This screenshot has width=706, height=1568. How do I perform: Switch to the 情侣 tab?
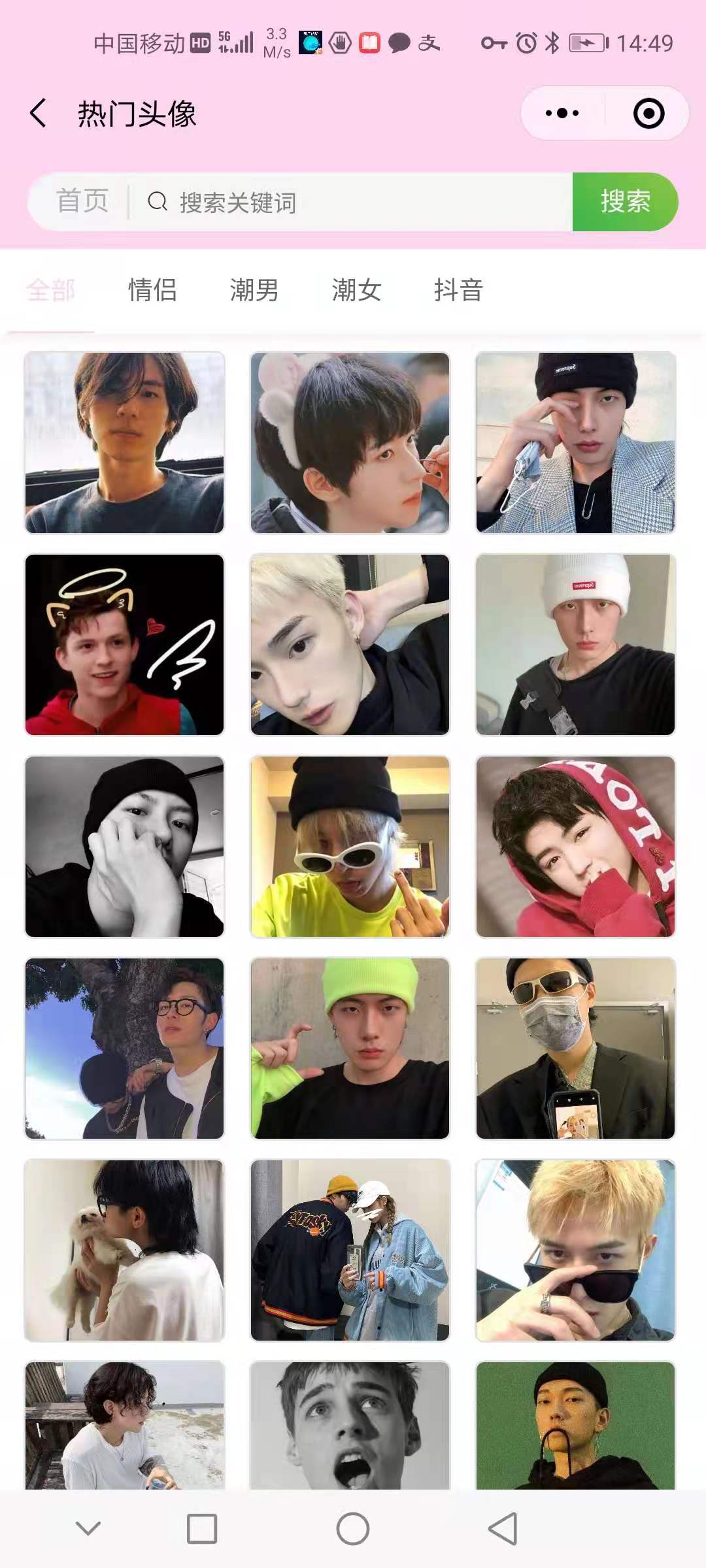[152, 290]
